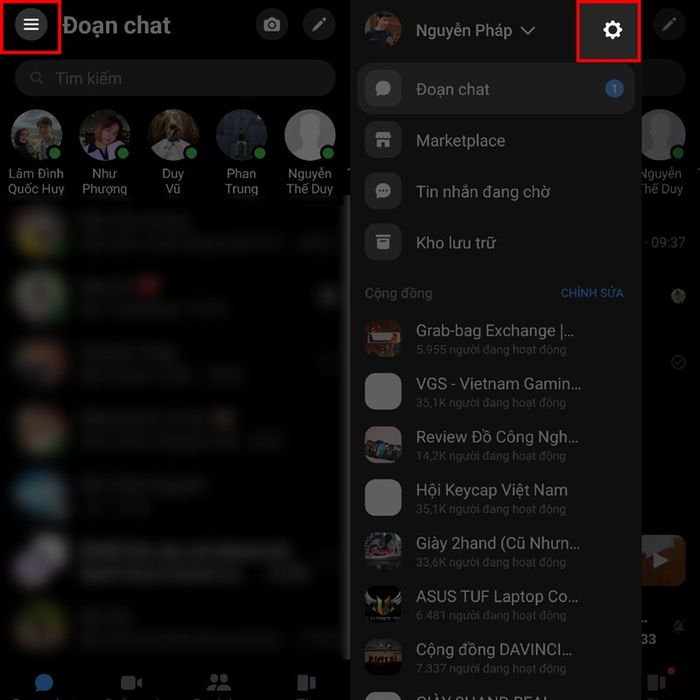The height and width of the screenshot is (700, 700).
Task: Open the camera icon
Action: (x=271, y=26)
